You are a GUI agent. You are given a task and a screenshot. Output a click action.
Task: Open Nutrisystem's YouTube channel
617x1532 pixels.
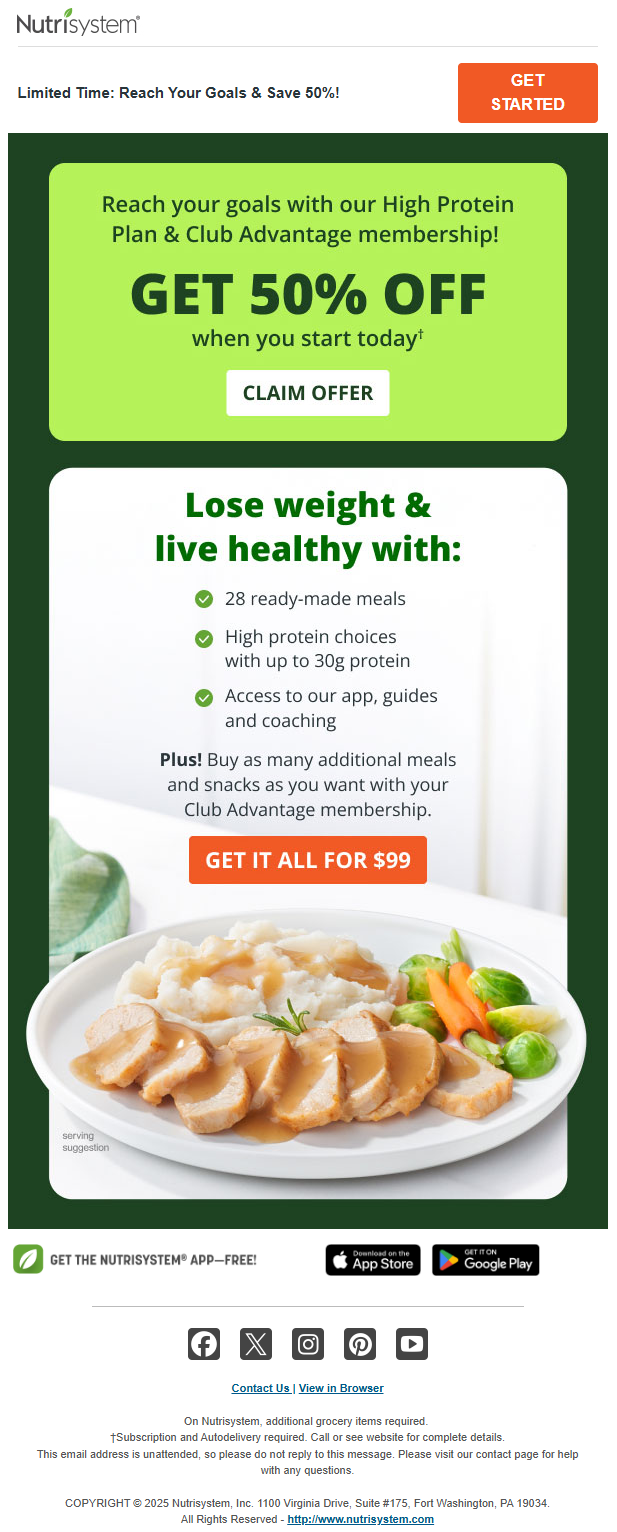click(412, 1344)
